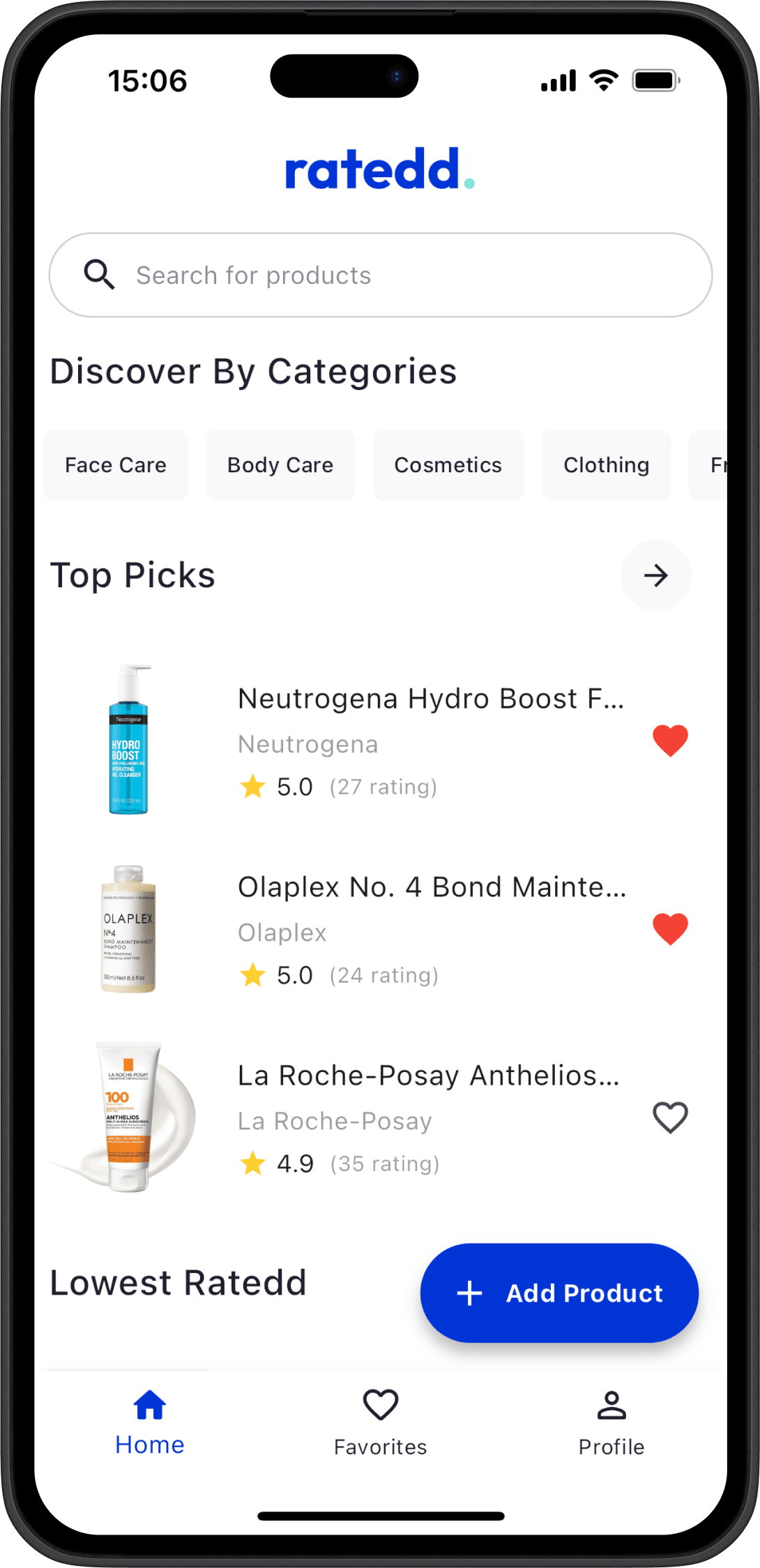Open the La Roche-Posay Anthelios product

[x=428, y=1076]
